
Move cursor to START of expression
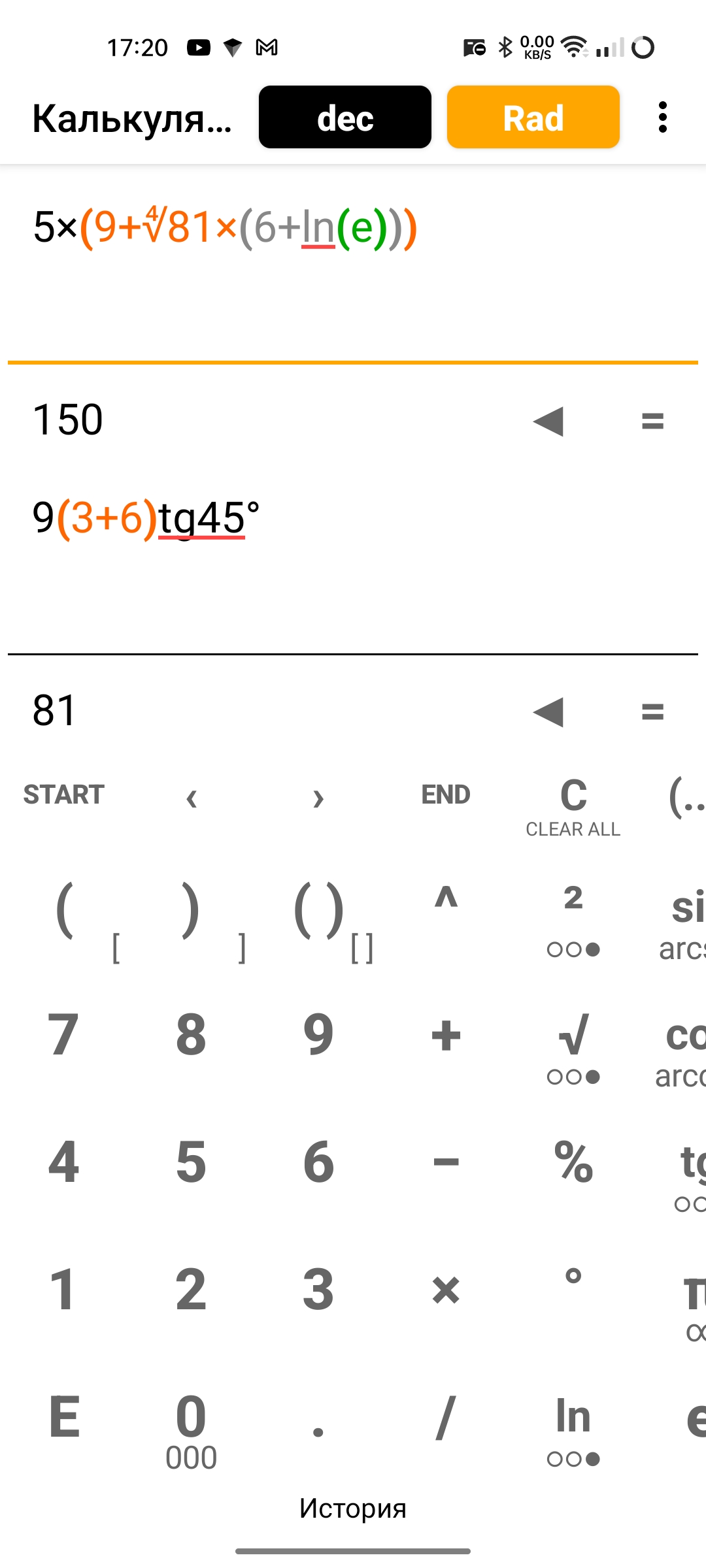tap(64, 794)
